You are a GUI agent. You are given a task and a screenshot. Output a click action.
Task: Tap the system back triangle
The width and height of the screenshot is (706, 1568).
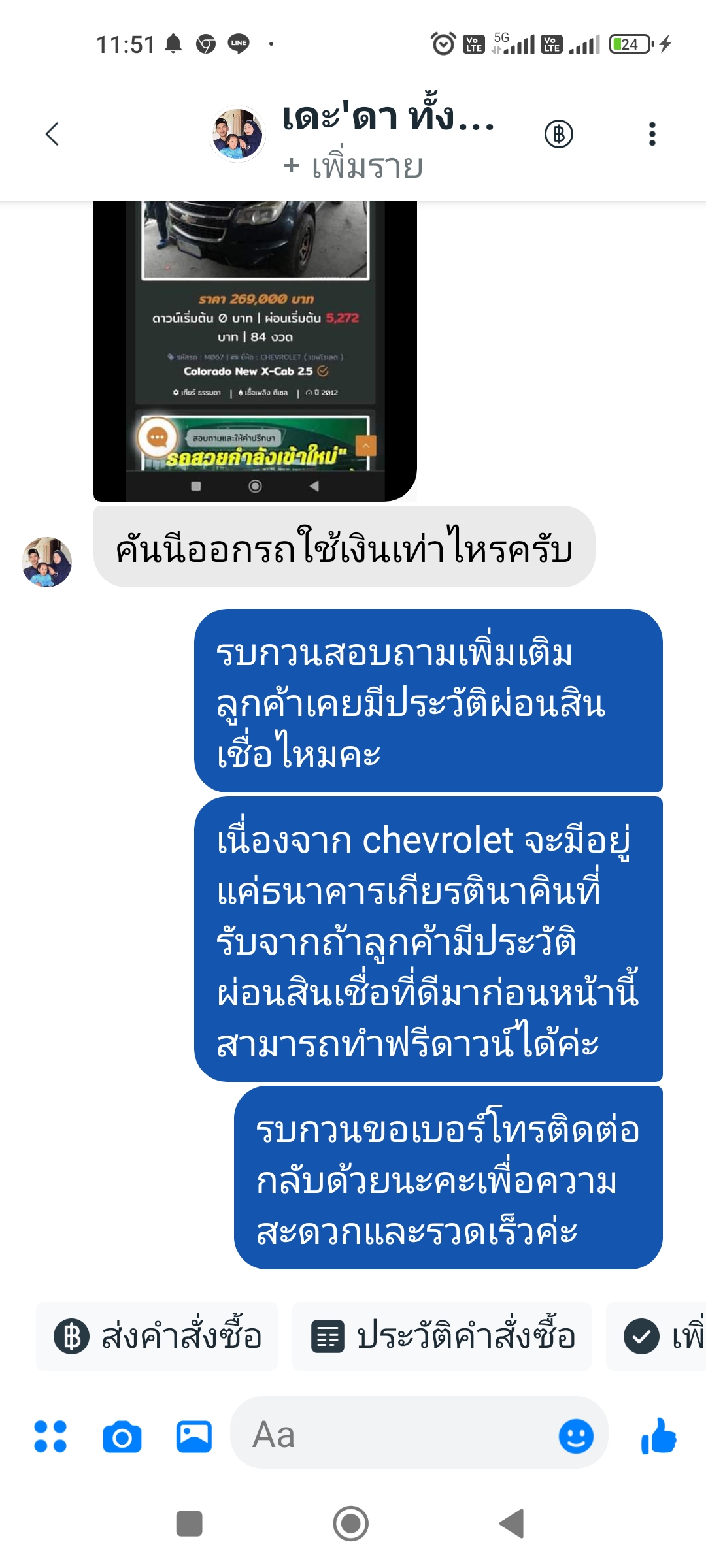(513, 1524)
